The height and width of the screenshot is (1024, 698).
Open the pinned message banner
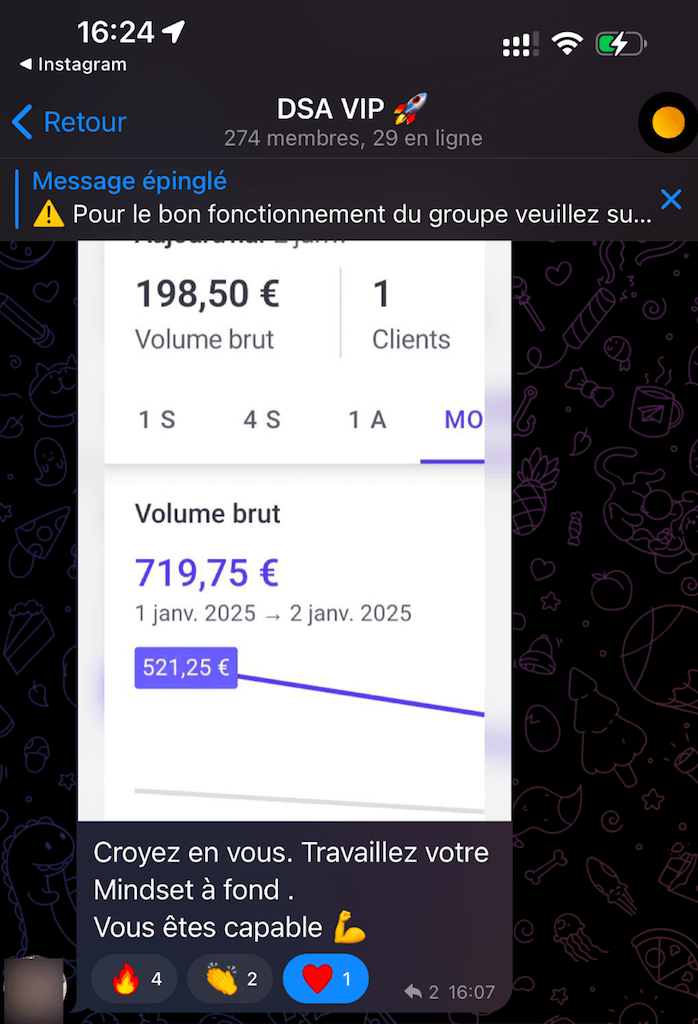click(340, 198)
